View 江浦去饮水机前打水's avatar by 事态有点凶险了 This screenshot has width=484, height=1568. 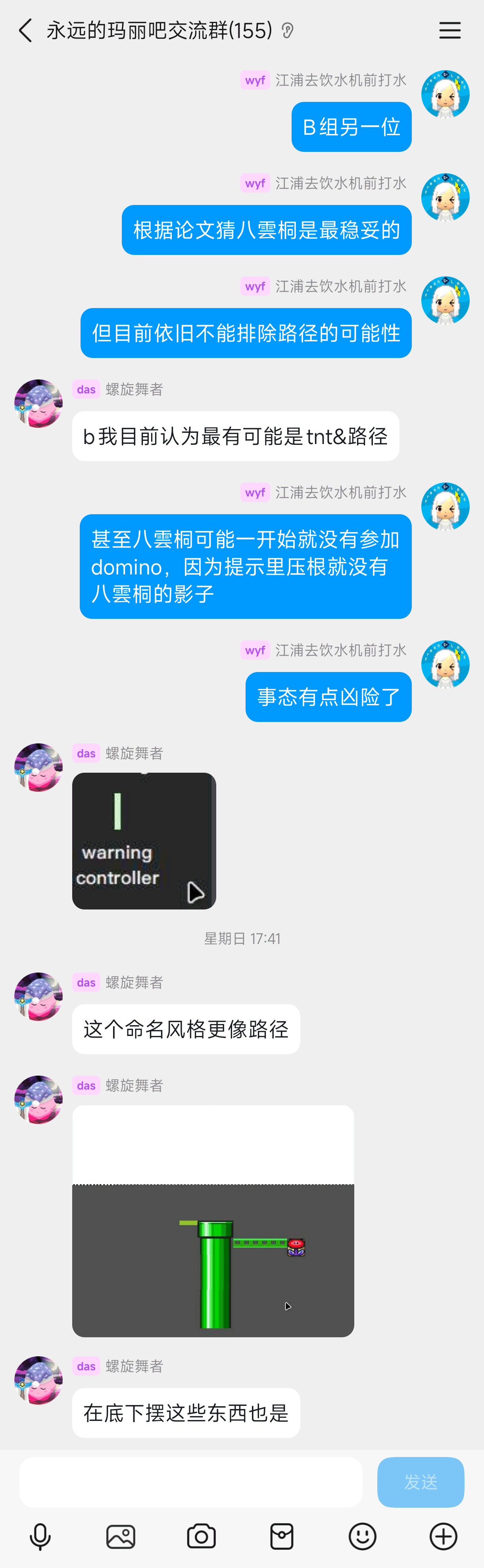point(445,664)
